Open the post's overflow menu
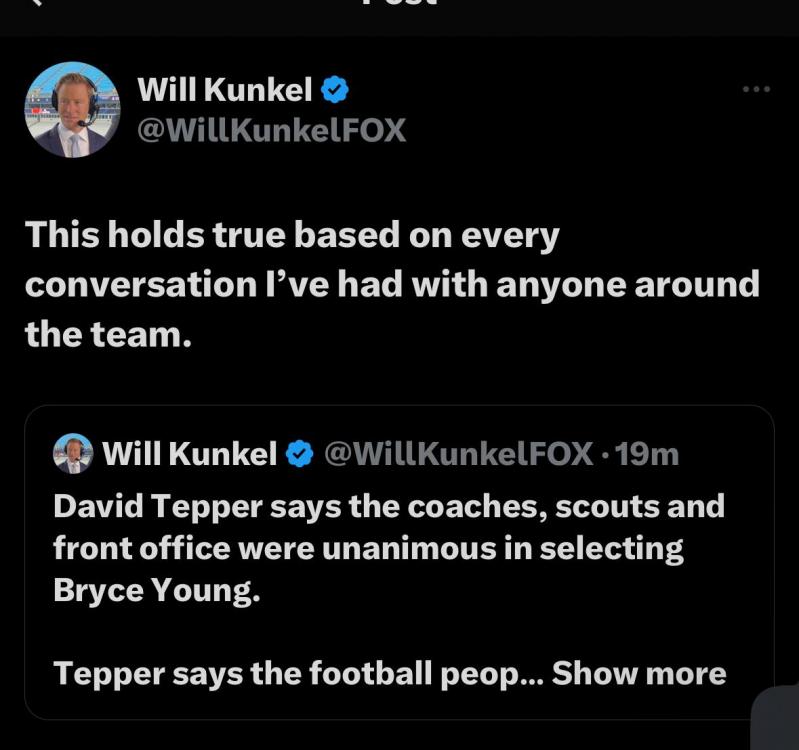Image resolution: width=799 pixels, height=750 pixels. tap(757, 90)
